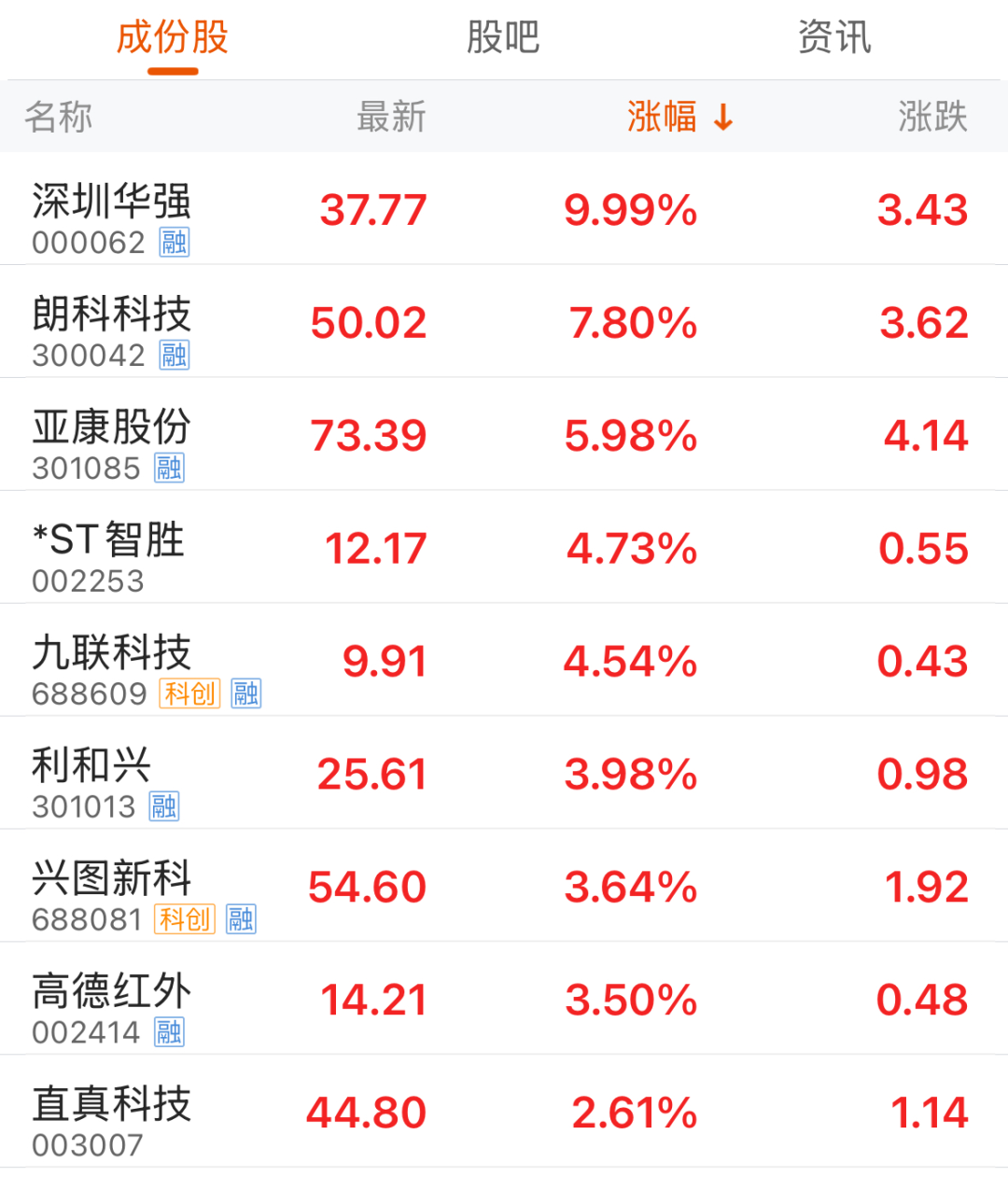This screenshot has height=1190, width=1008.
Task: Click the 科创 badge next to 九联科技
Action: click(189, 694)
